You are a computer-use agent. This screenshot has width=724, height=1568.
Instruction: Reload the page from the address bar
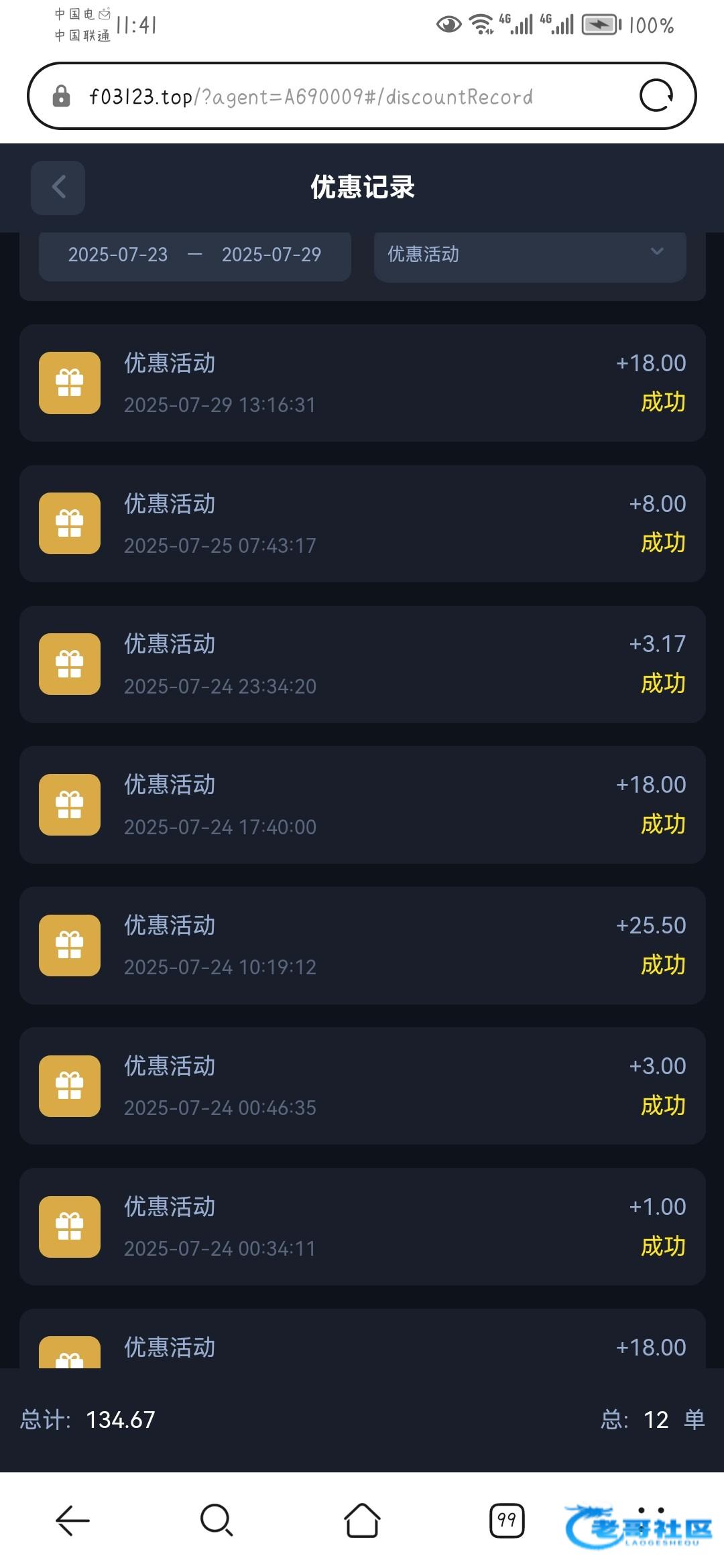pyautogui.click(x=656, y=96)
